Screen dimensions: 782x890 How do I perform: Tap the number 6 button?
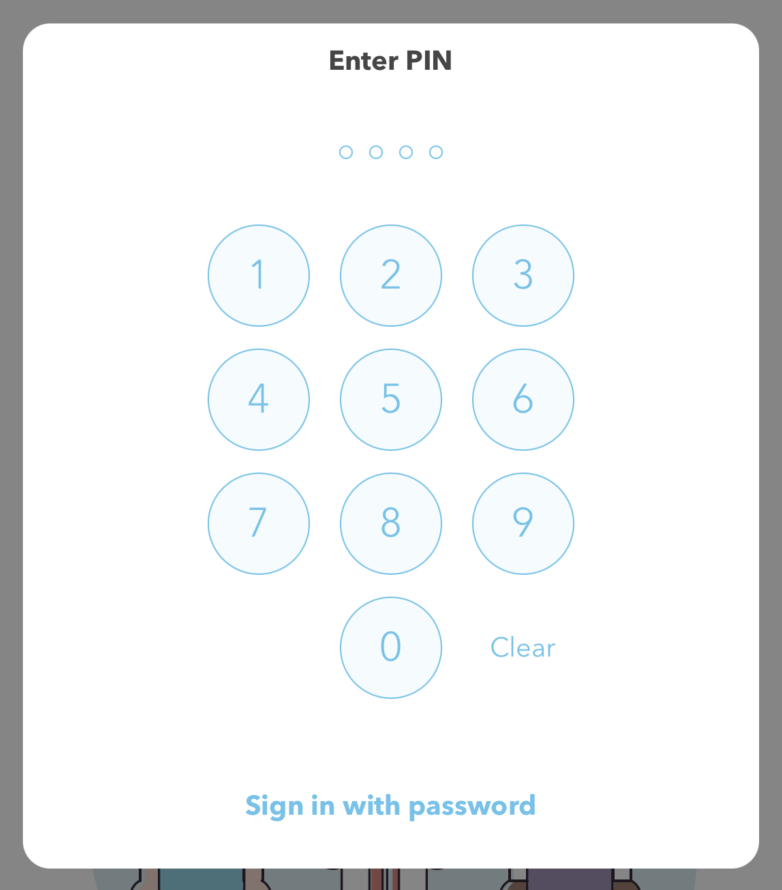[x=523, y=399]
